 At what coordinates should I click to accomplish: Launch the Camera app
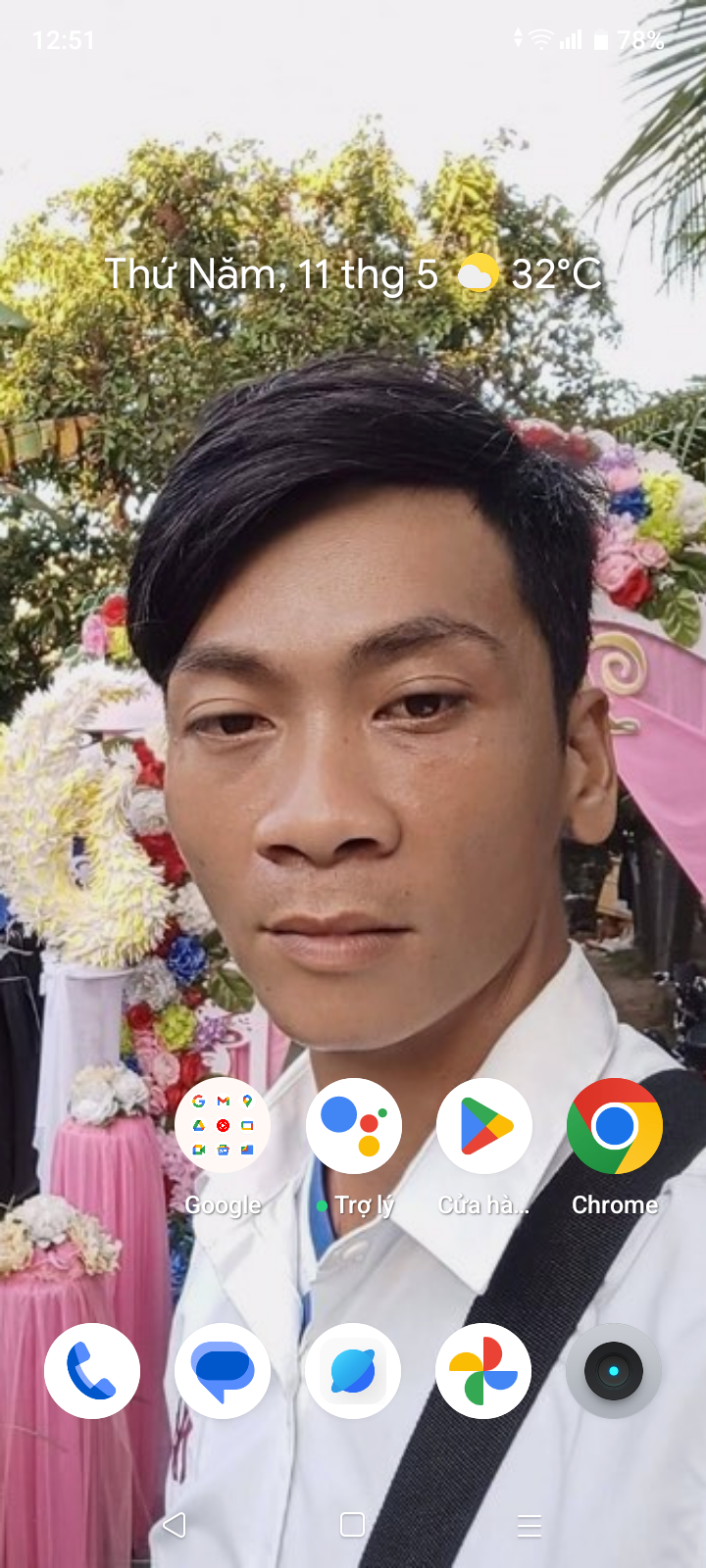pyautogui.click(x=614, y=1371)
